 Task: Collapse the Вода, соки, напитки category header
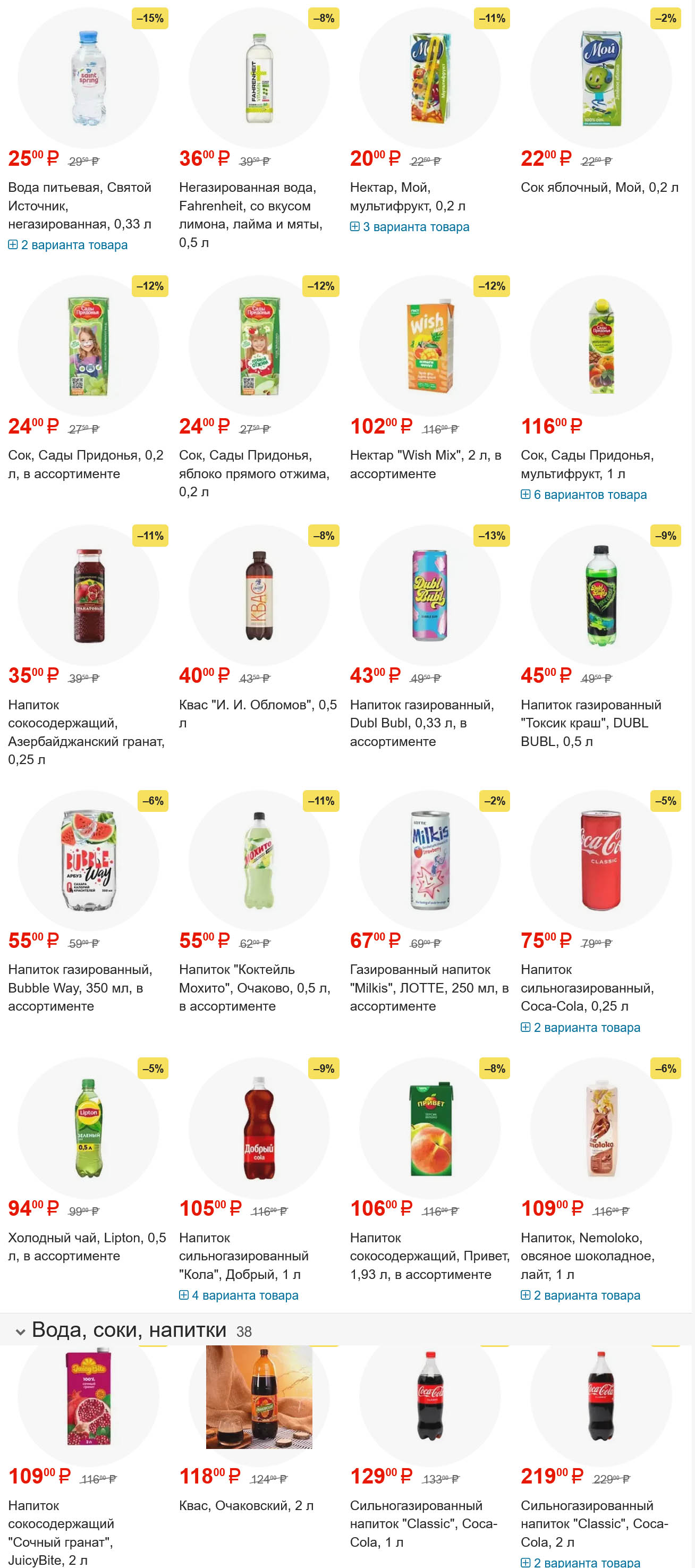coord(20,1331)
